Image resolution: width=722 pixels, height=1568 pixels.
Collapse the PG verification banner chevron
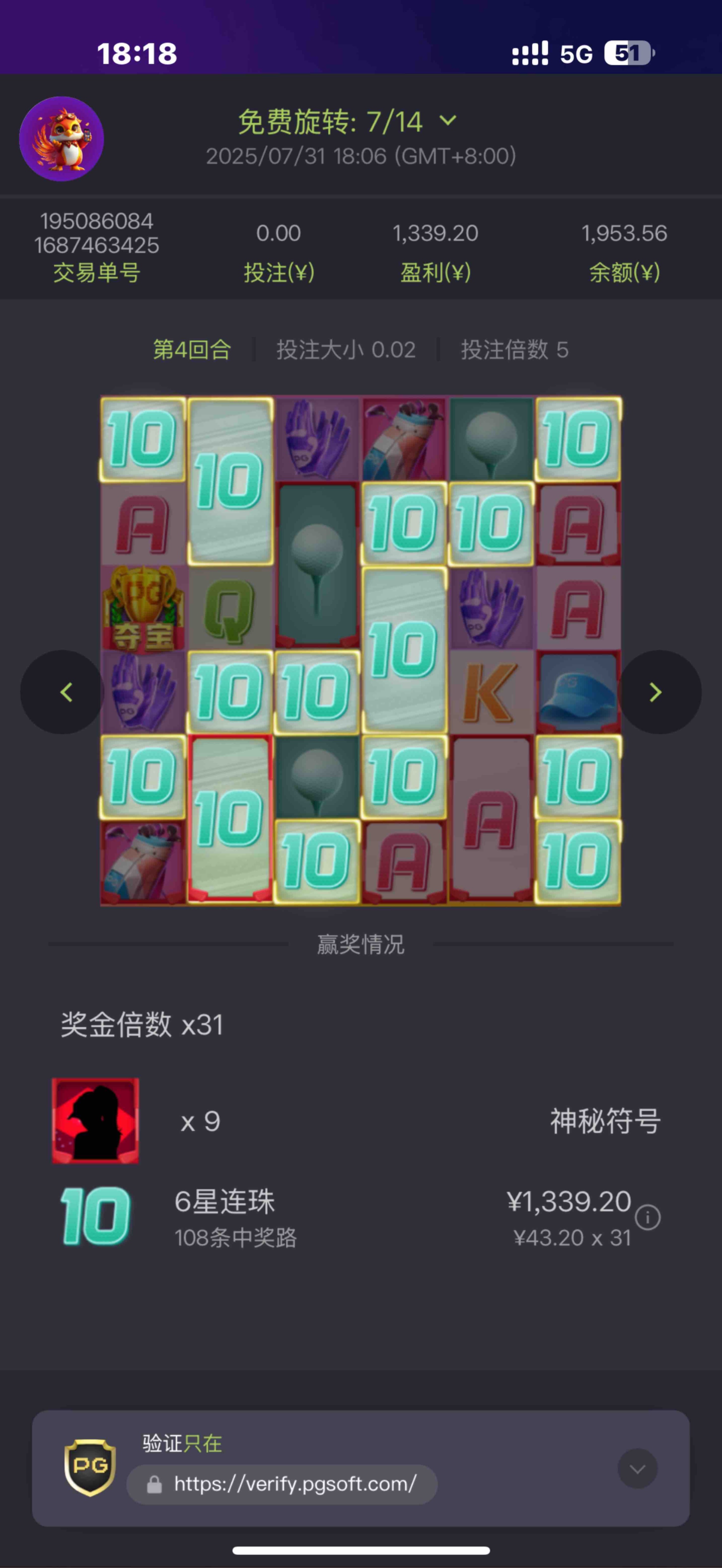click(637, 1469)
